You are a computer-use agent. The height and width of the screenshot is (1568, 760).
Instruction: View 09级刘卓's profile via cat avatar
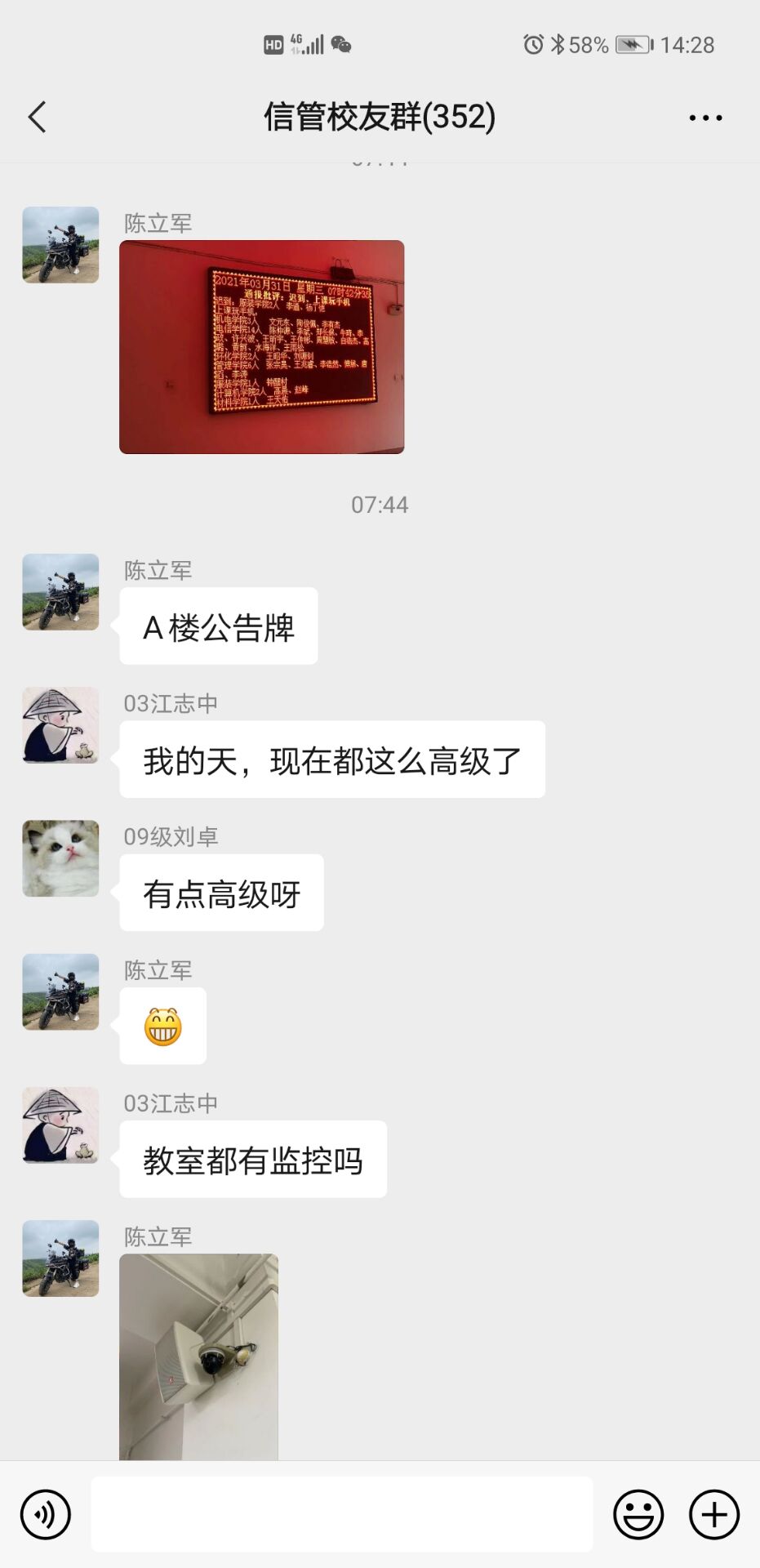tap(60, 858)
